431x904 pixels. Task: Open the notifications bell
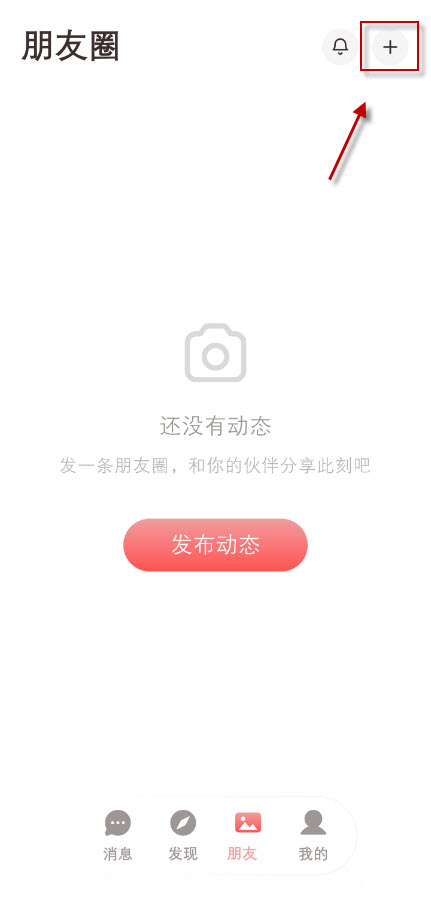341,47
